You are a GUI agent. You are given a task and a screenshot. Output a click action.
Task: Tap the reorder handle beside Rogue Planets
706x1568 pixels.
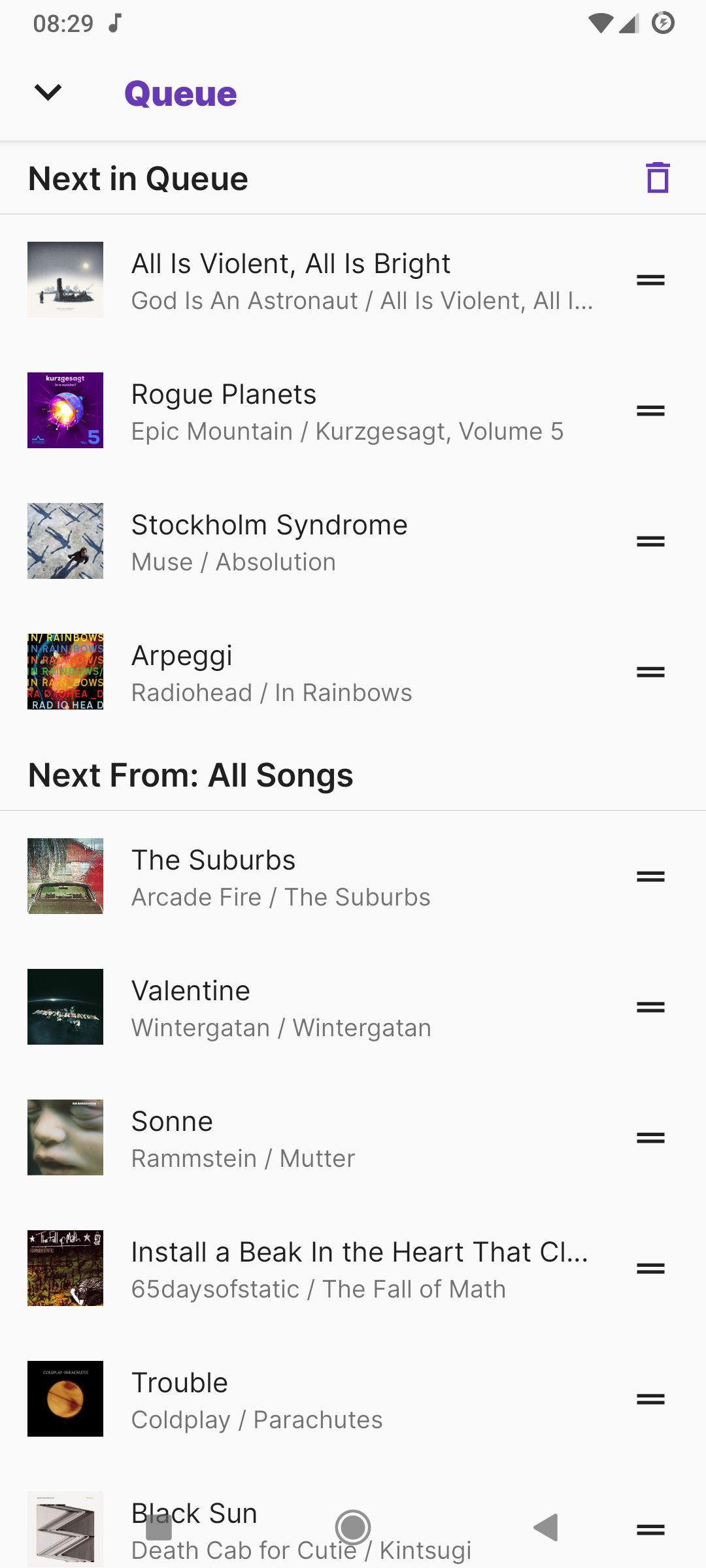(x=650, y=411)
